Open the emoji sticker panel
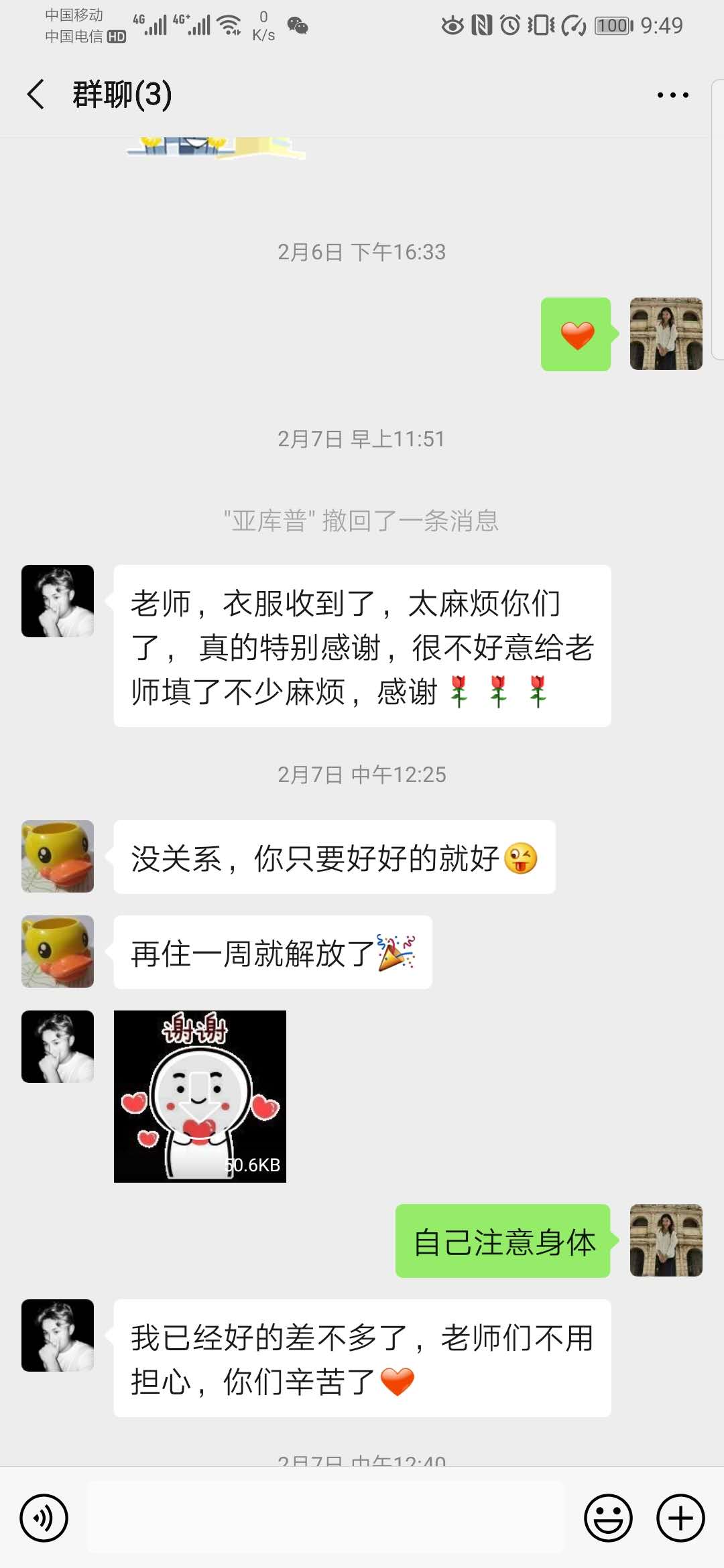Screen dimensions: 724x1568 pos(608,1518)
